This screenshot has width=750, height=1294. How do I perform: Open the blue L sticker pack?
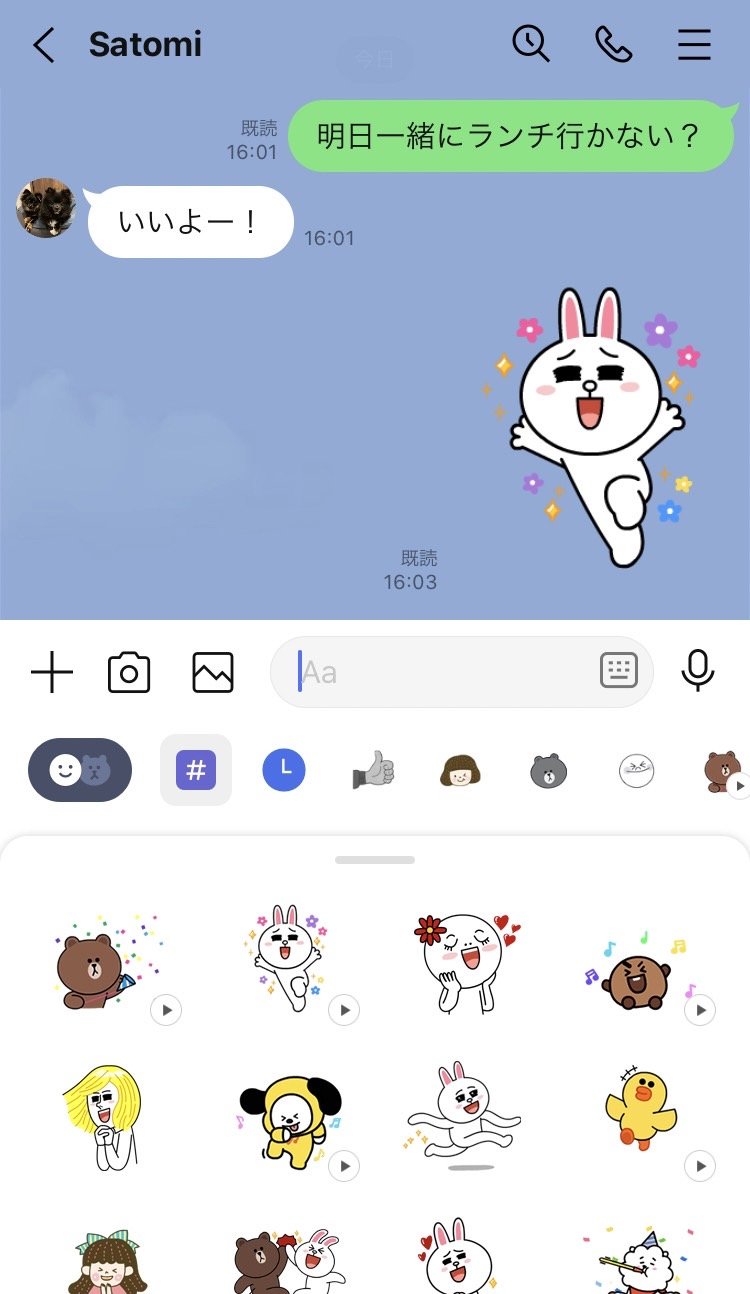pos(285,768)
